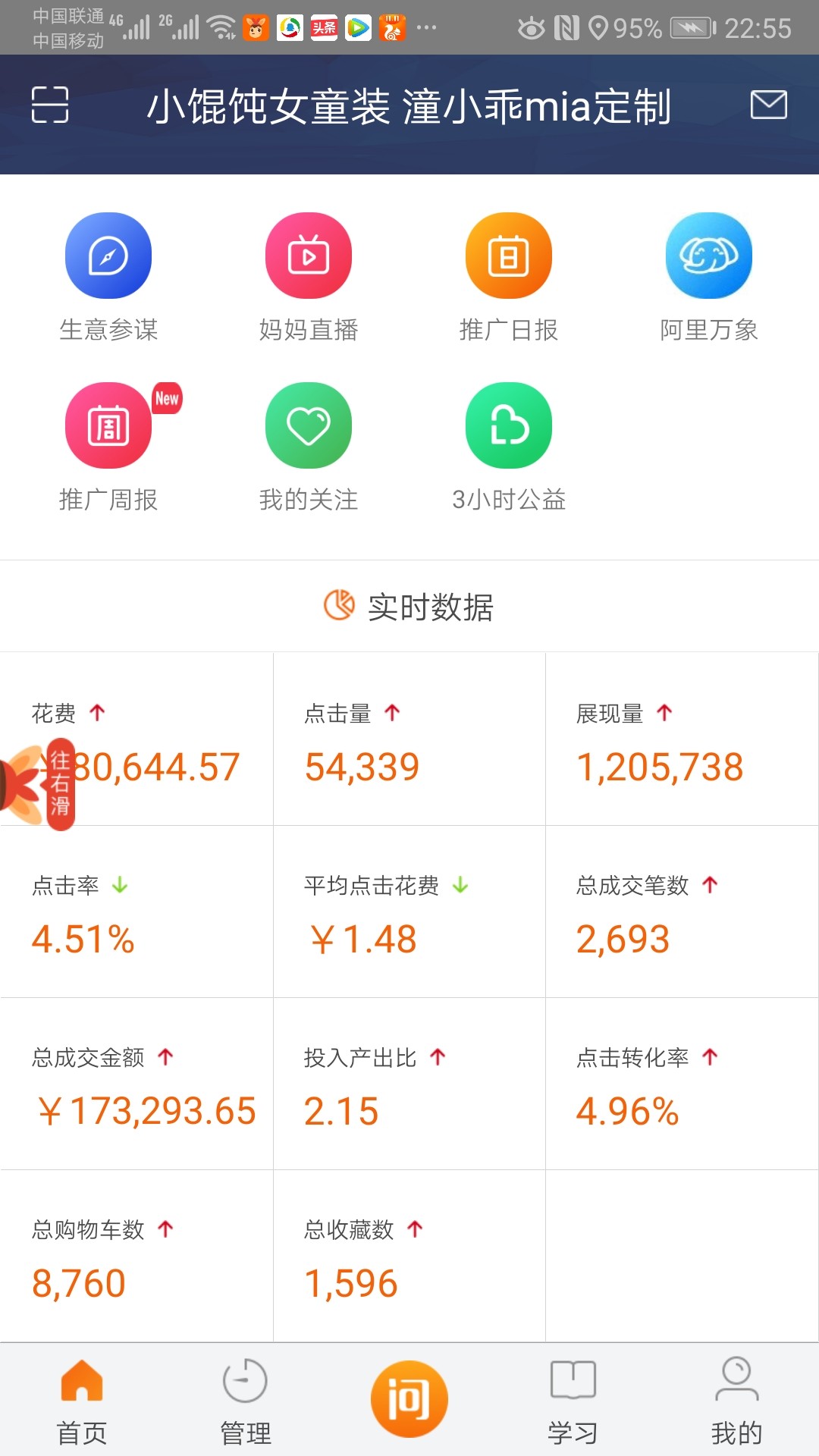Open the new 推广周报 report
The image size is (819, 1456).
coord(108,447)
